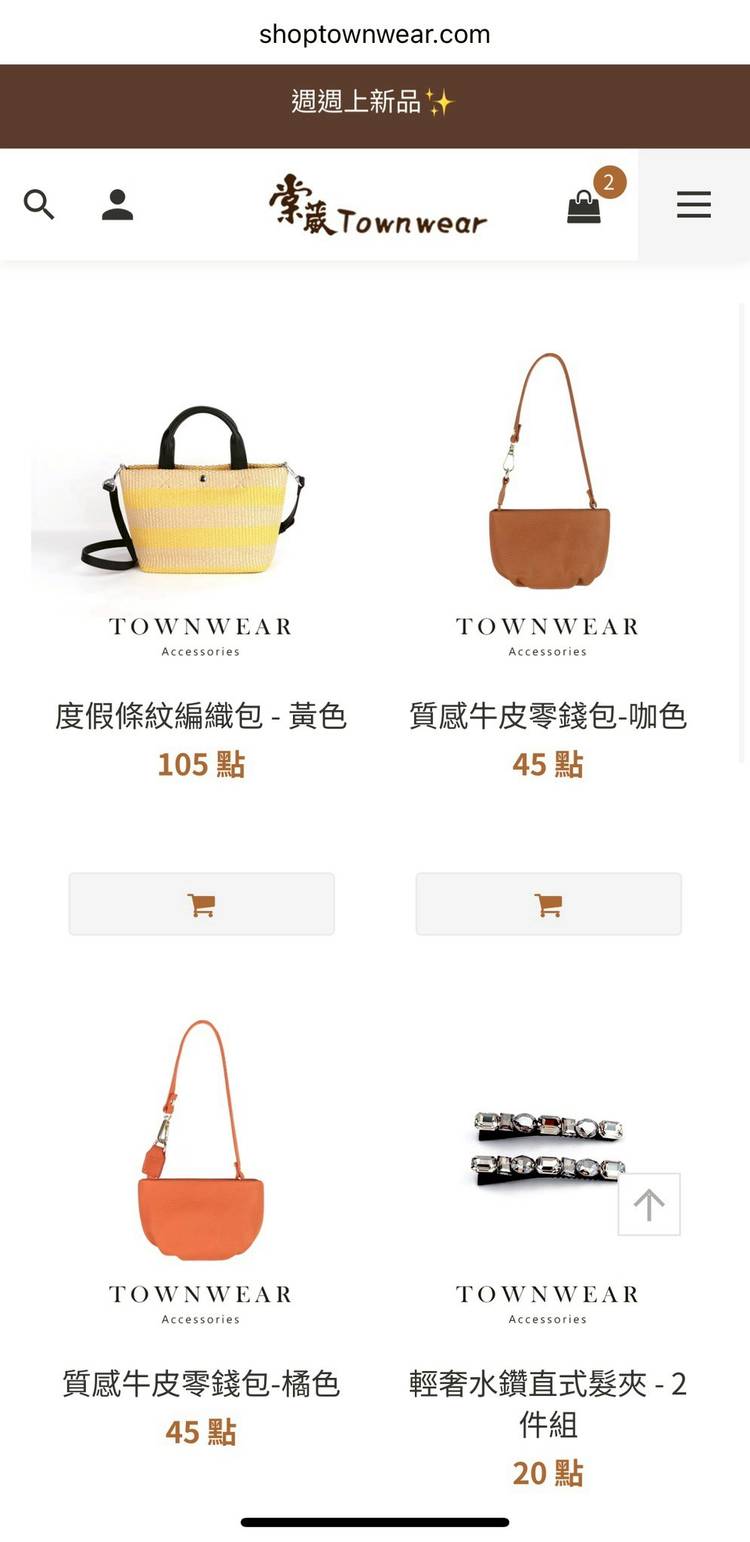Open the yellow striped woven bag product

pyautogui.click(x=200, y=490)
